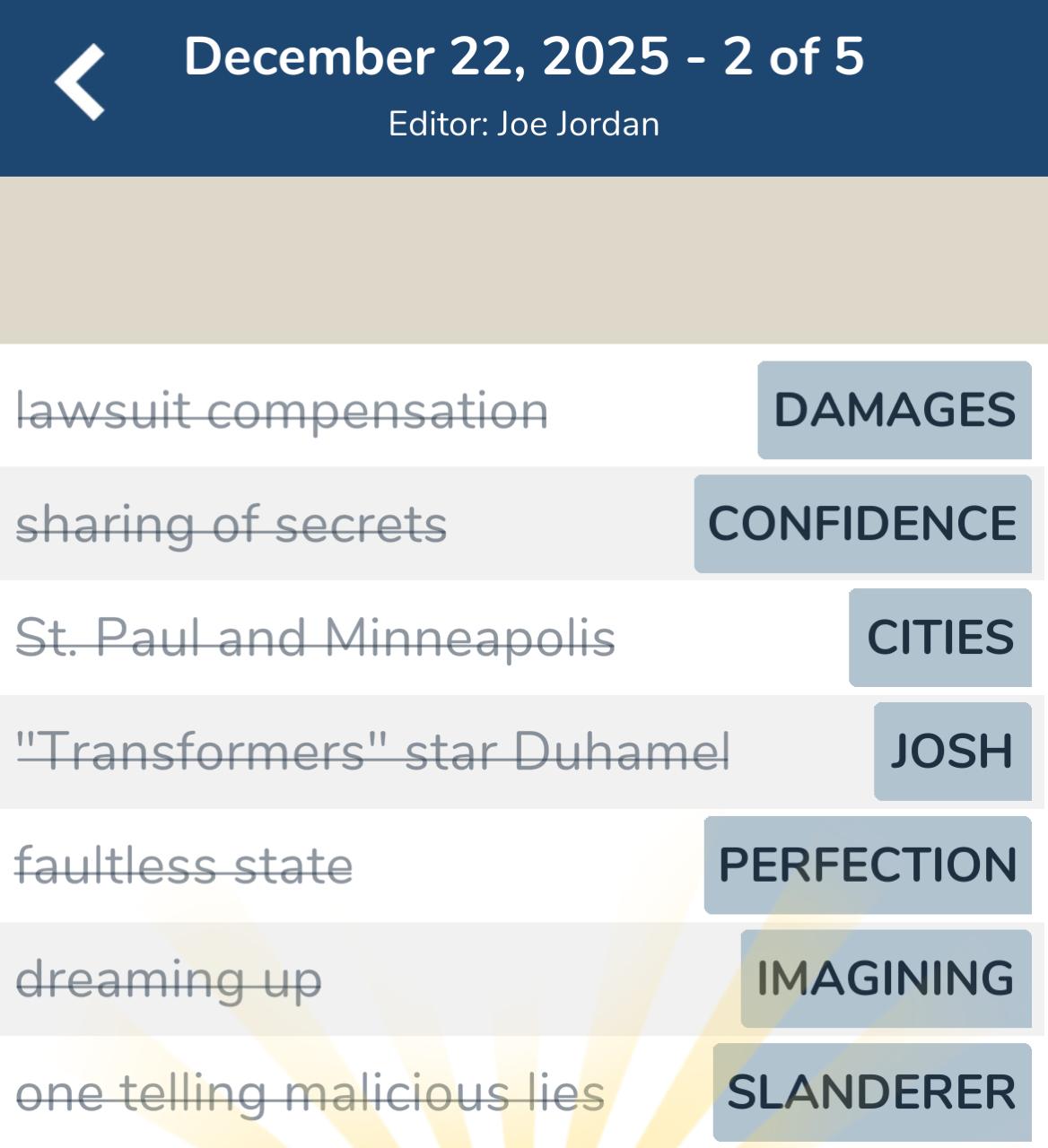Image resolution: width=1048 pixels, height=1148 pixels.
Task: Select the 'dreaming up' clue
Action: (169, 978)
